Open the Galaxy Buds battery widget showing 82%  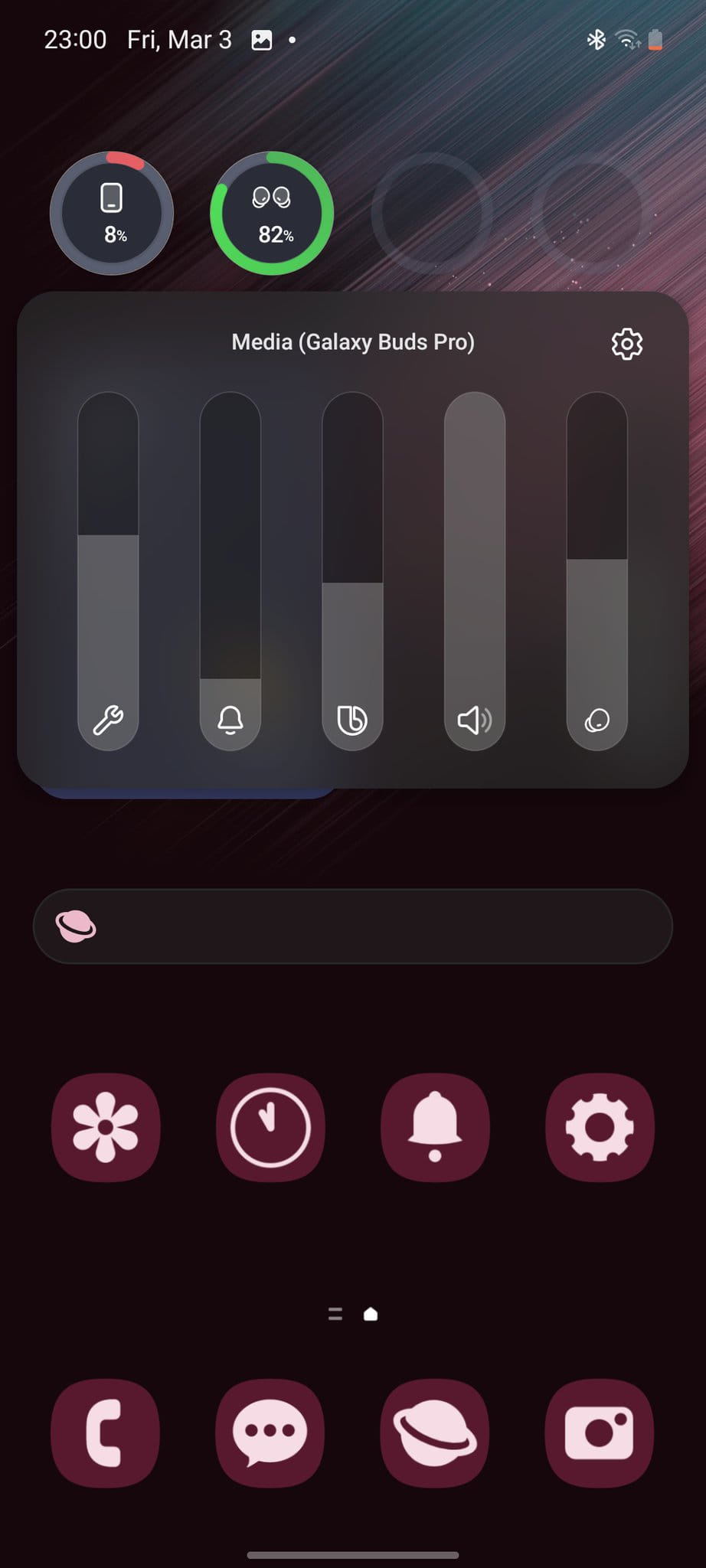[272, 214]
